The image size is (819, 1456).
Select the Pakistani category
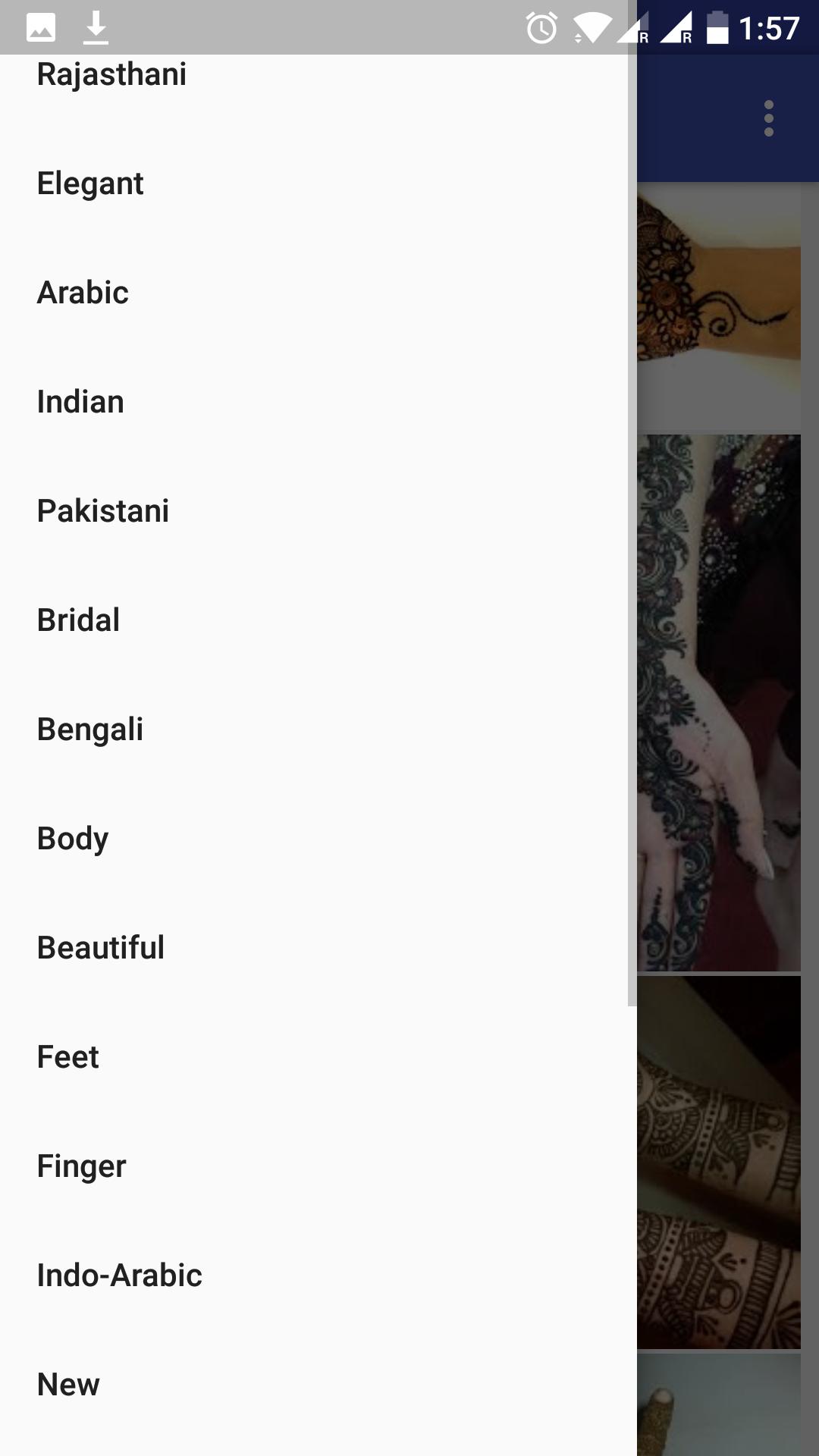(103, 510)
